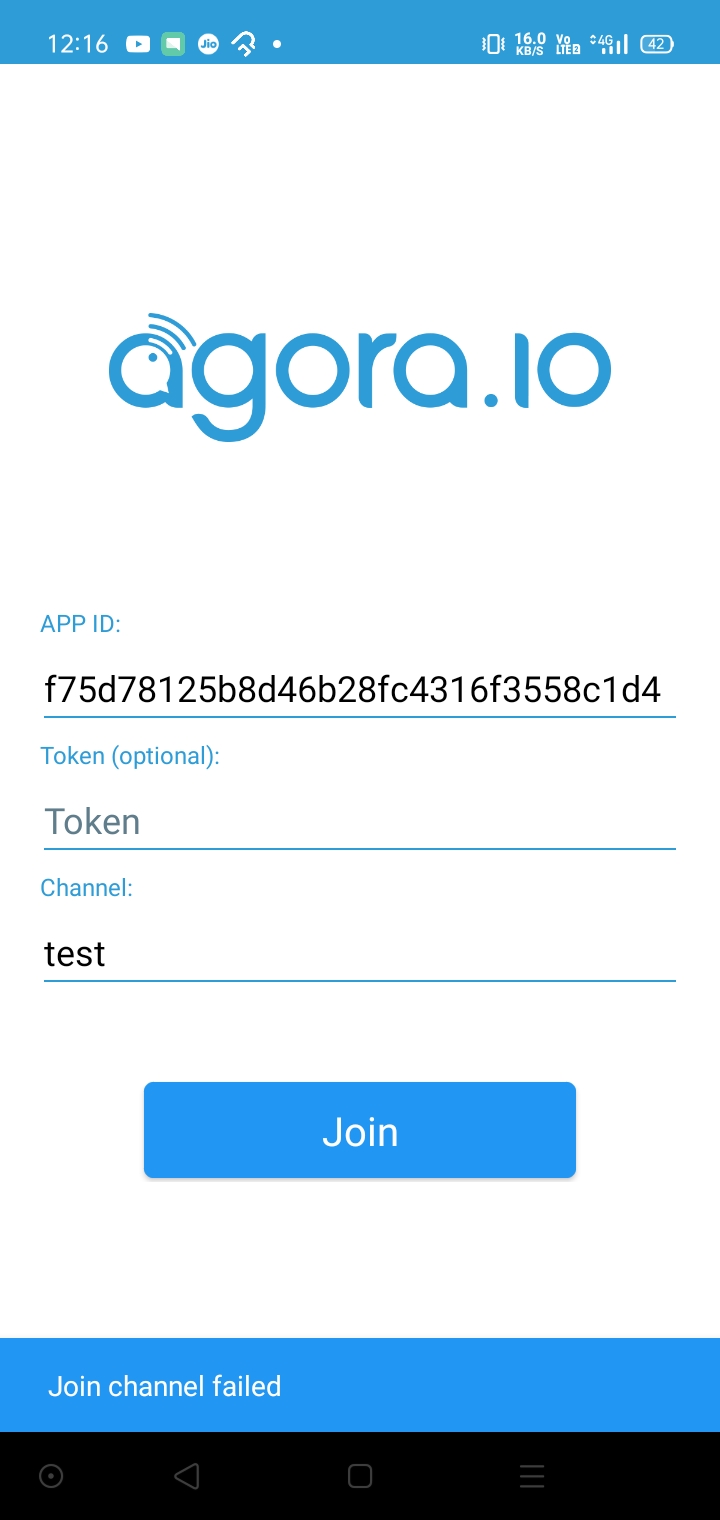Go back using the system back button
Screen dimensions: 720x1520
coord(186,1476)
